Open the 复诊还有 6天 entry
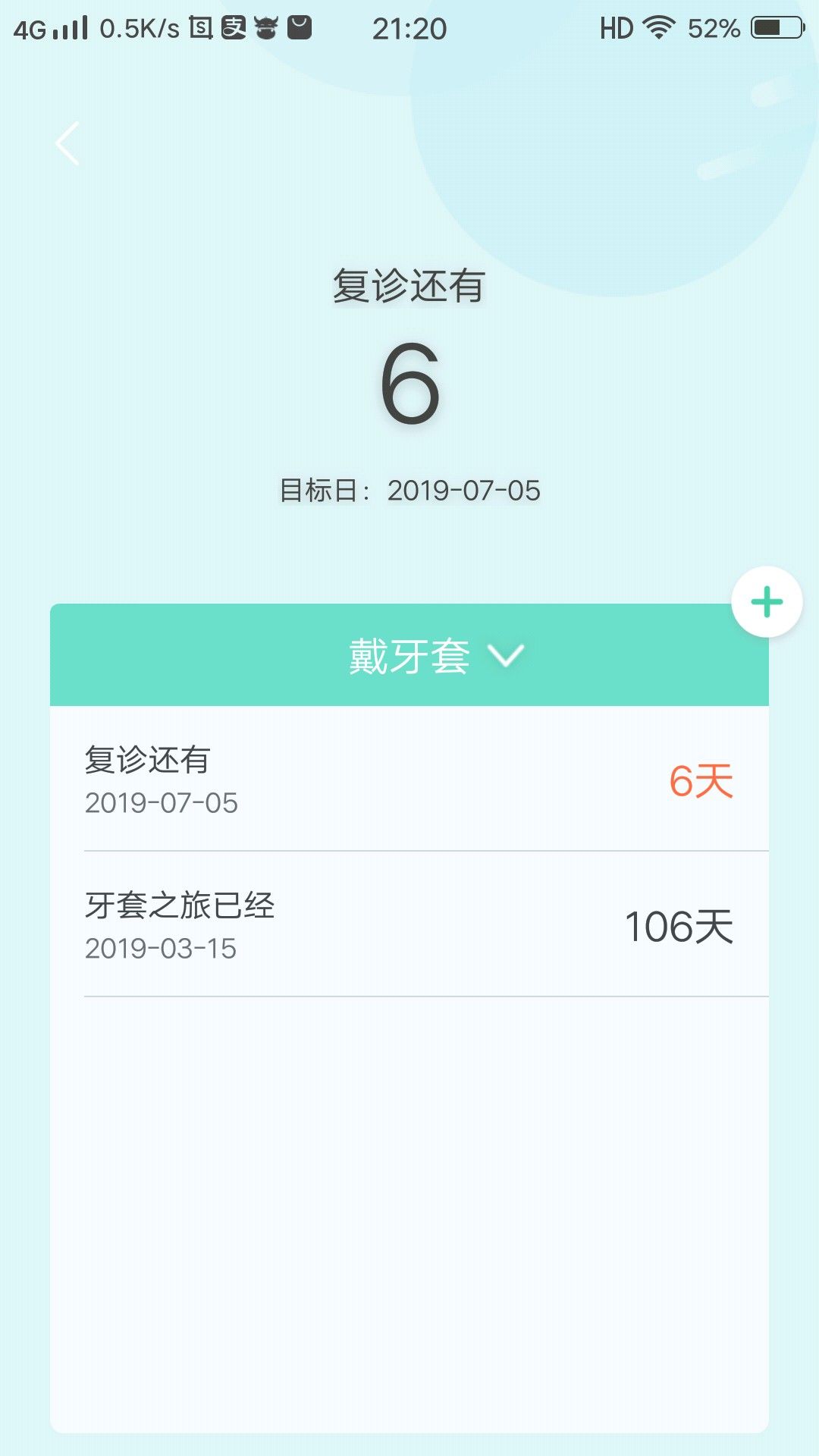This screenshot has width=819, height=1456. click(409, 780)
